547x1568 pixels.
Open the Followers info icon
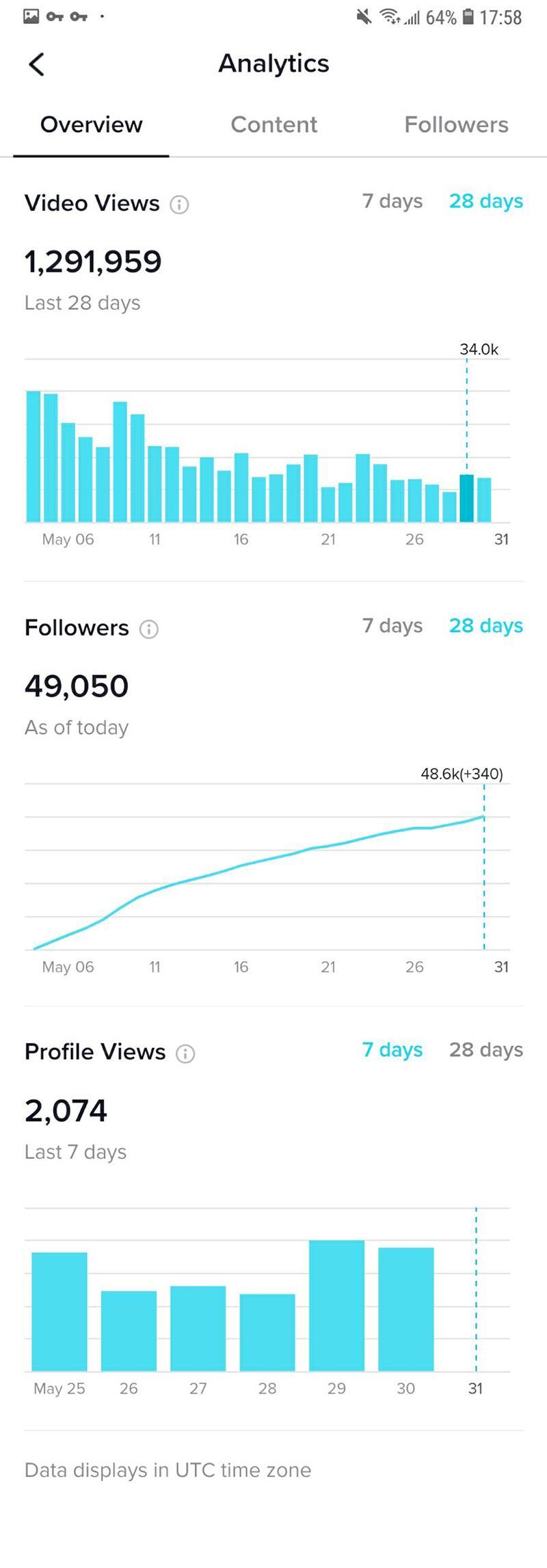pyautogui.click(x=148, y=629)
